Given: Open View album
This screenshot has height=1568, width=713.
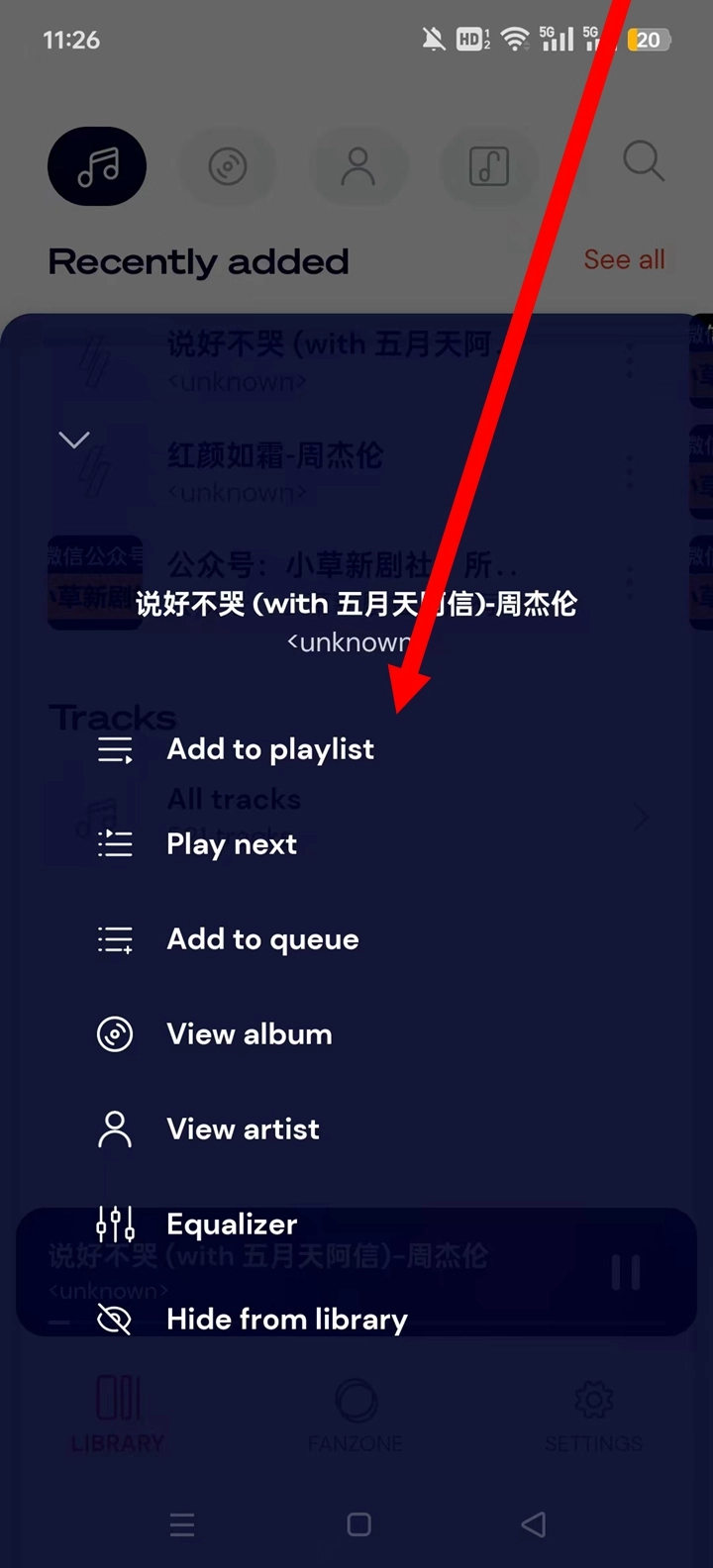Looking at the screenshot, I should click(x=249, y=1034).
